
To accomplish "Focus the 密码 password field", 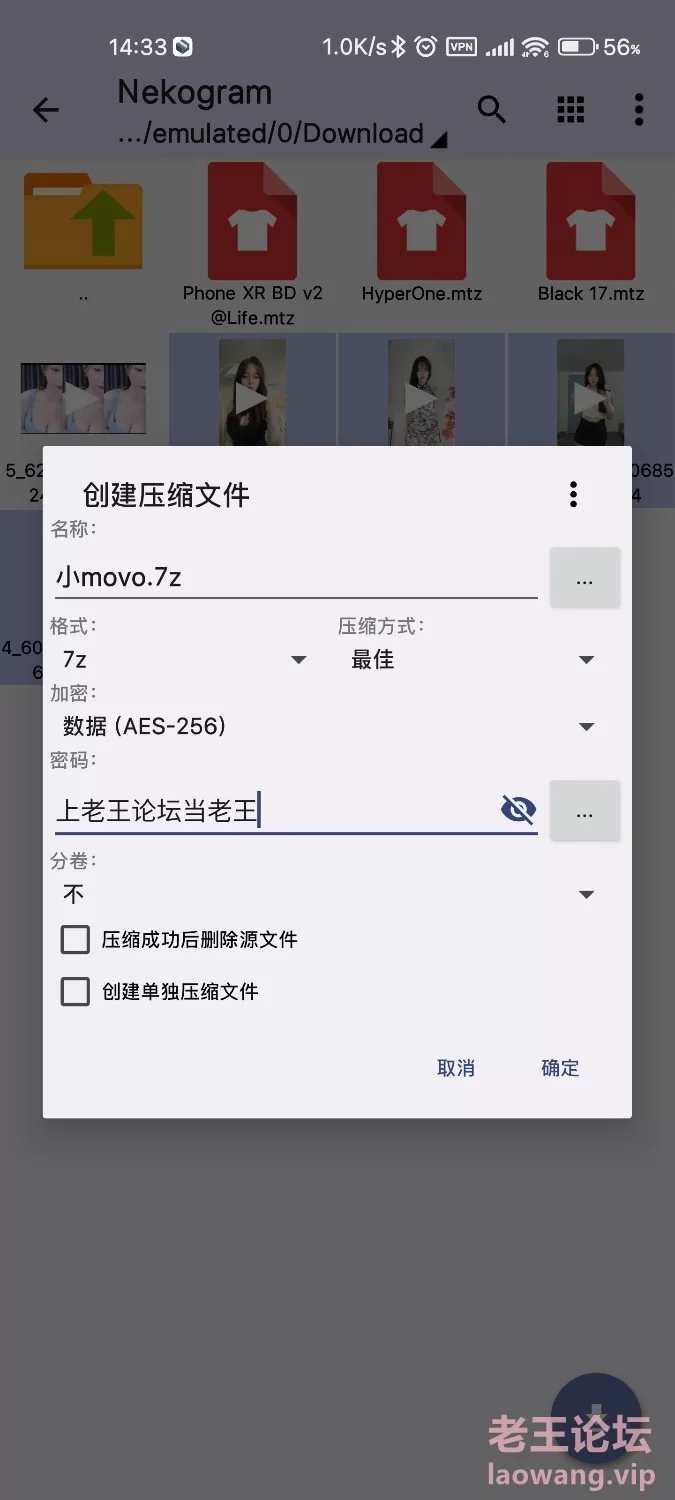I will click(274, 810).
